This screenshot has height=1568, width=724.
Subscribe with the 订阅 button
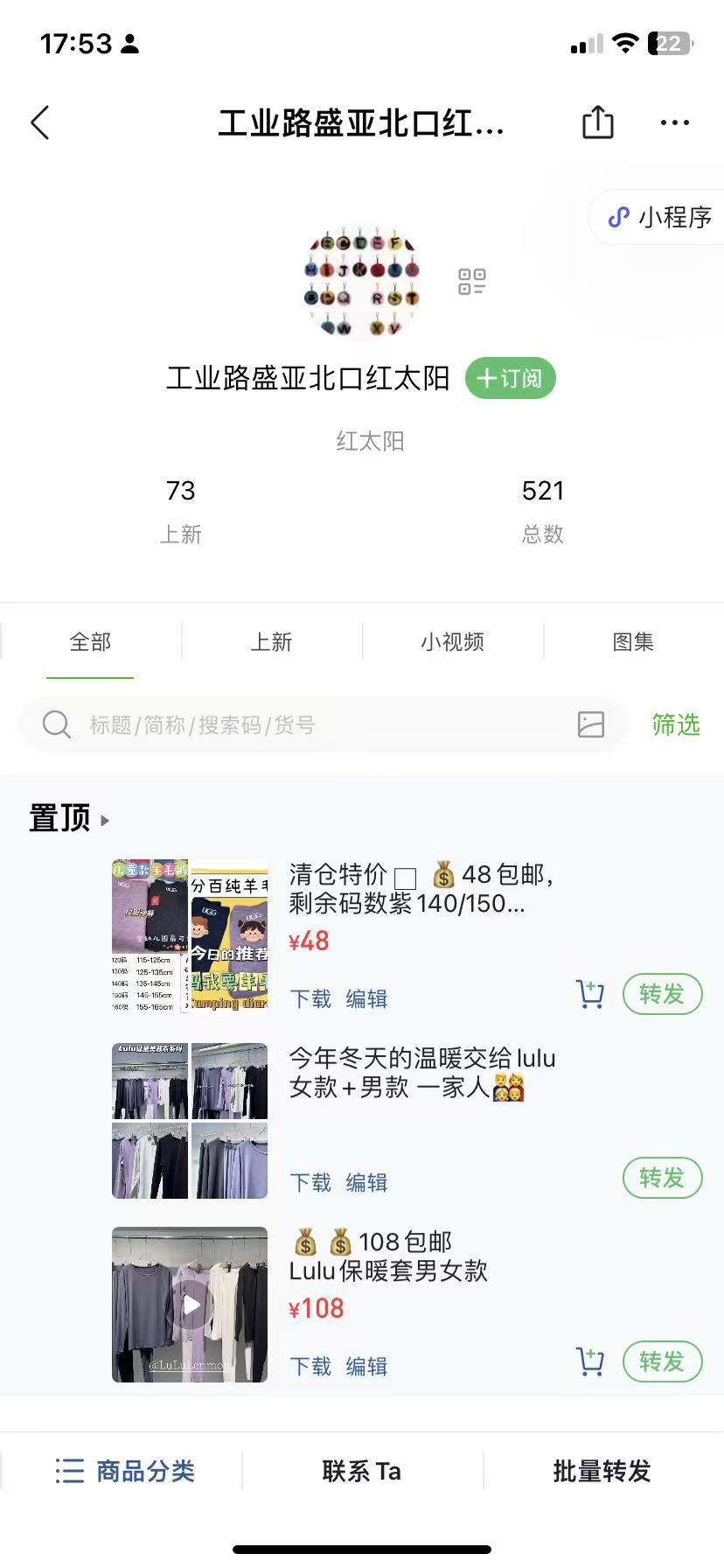[510, 379]
